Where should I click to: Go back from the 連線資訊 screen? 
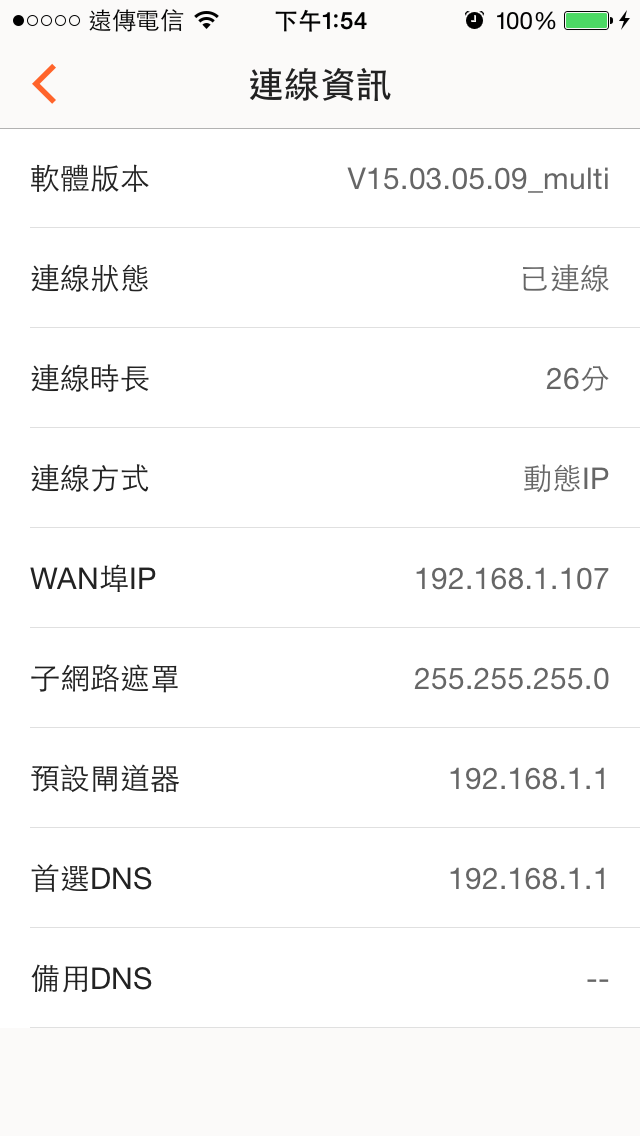[44, 84]
